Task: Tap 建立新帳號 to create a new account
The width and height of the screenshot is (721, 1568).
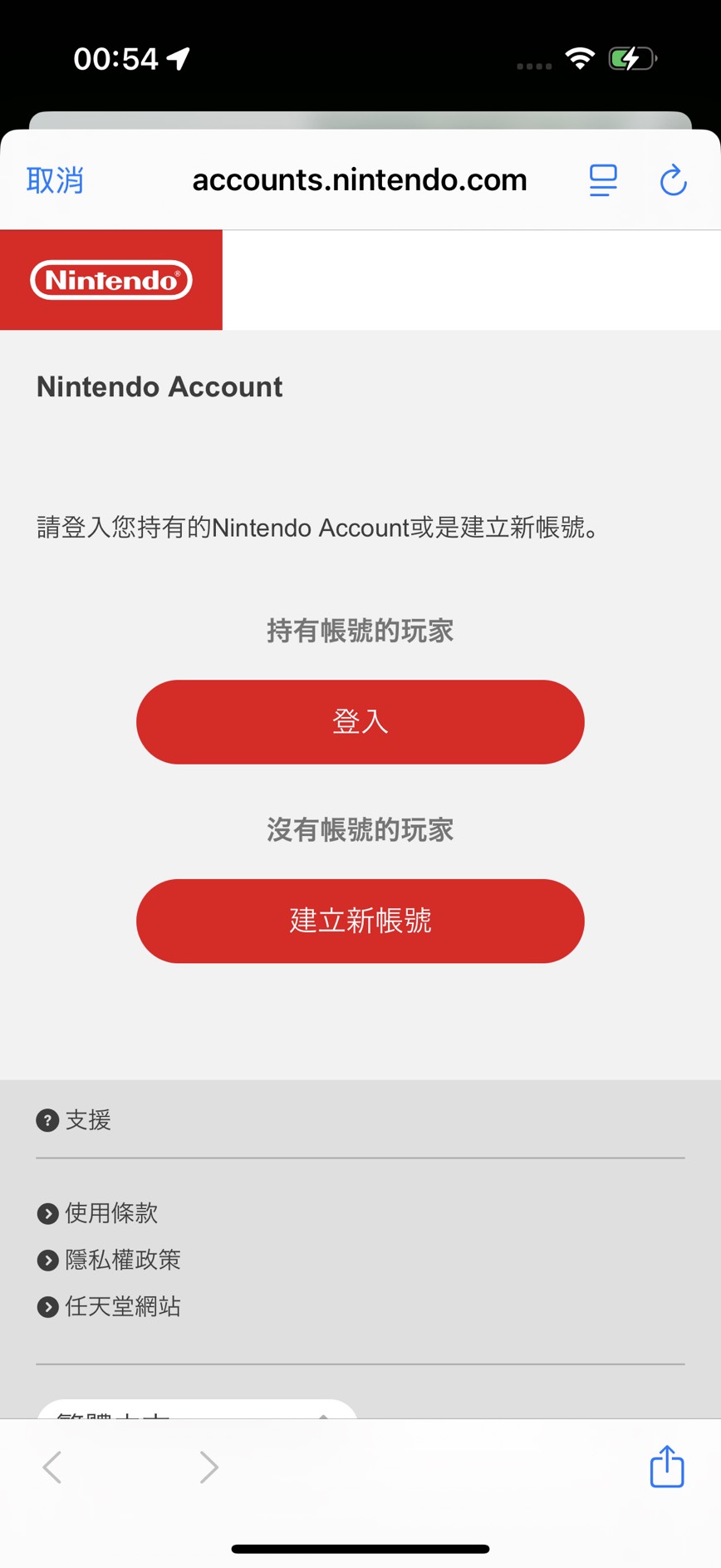Action: (360, 921)
